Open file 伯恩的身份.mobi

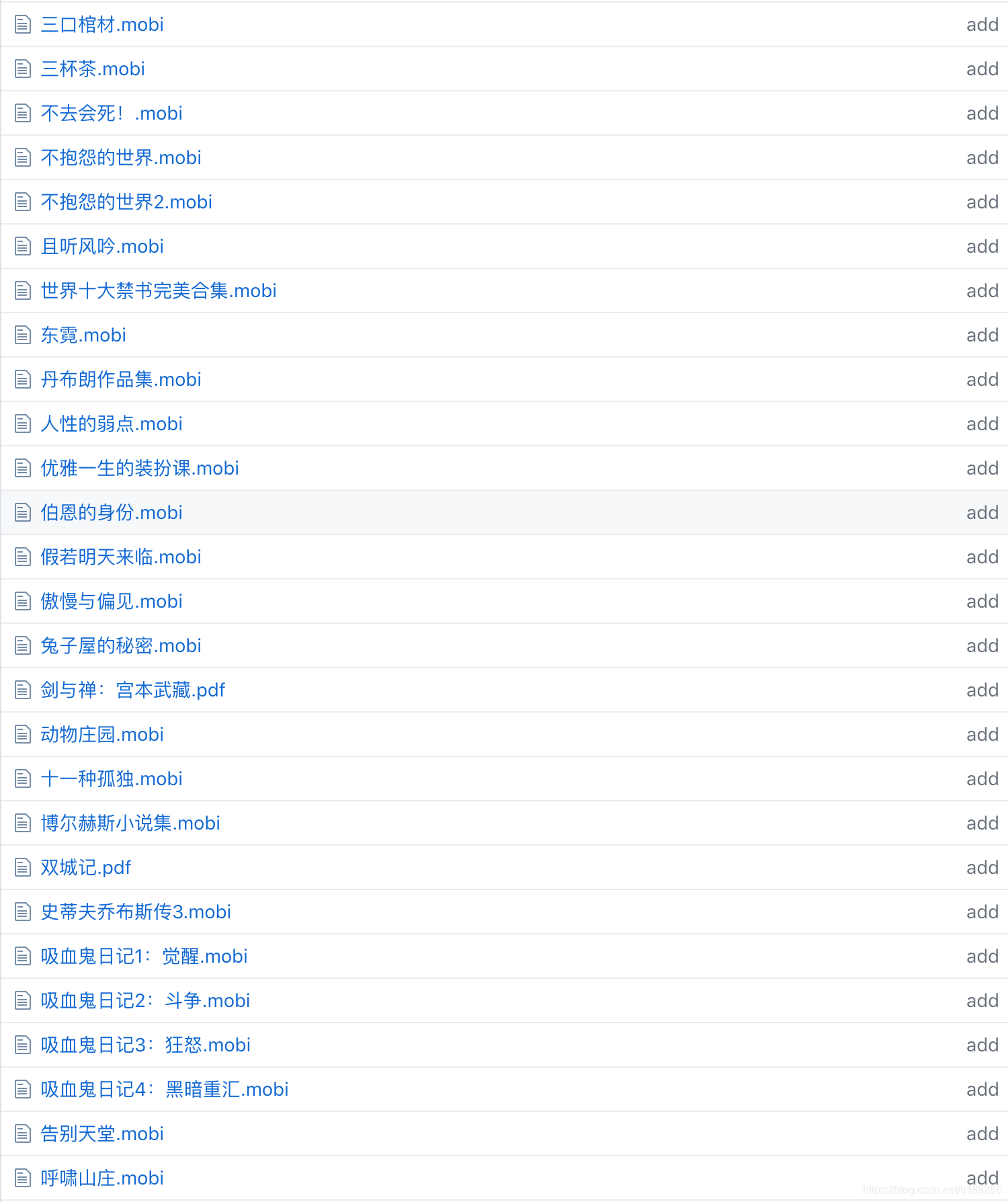pyautogui.click(x=112, y=513)
